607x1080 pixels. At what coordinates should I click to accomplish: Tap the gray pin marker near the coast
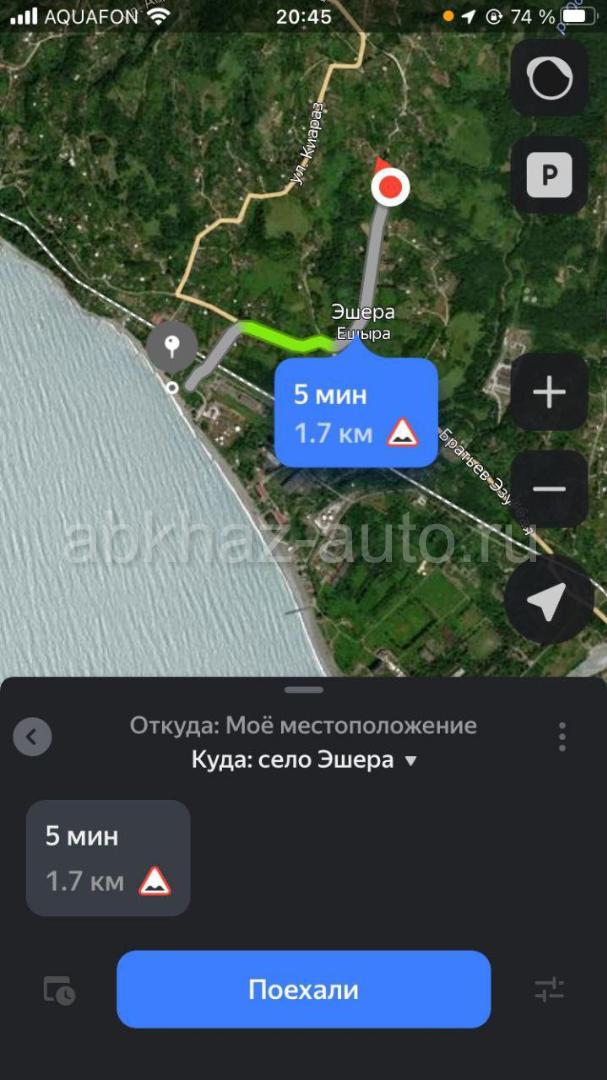point(172,344)
